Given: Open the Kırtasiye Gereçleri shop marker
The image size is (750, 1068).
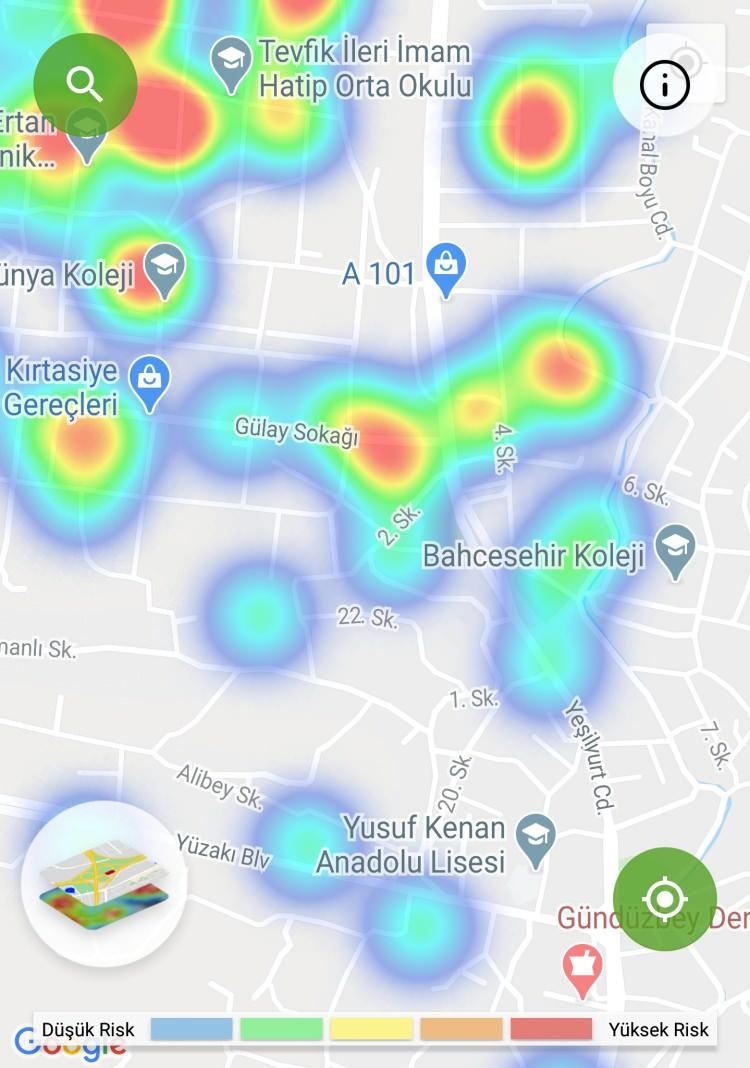Looking at the screenshot, I should pyautogui.click(x=150, y=381).
